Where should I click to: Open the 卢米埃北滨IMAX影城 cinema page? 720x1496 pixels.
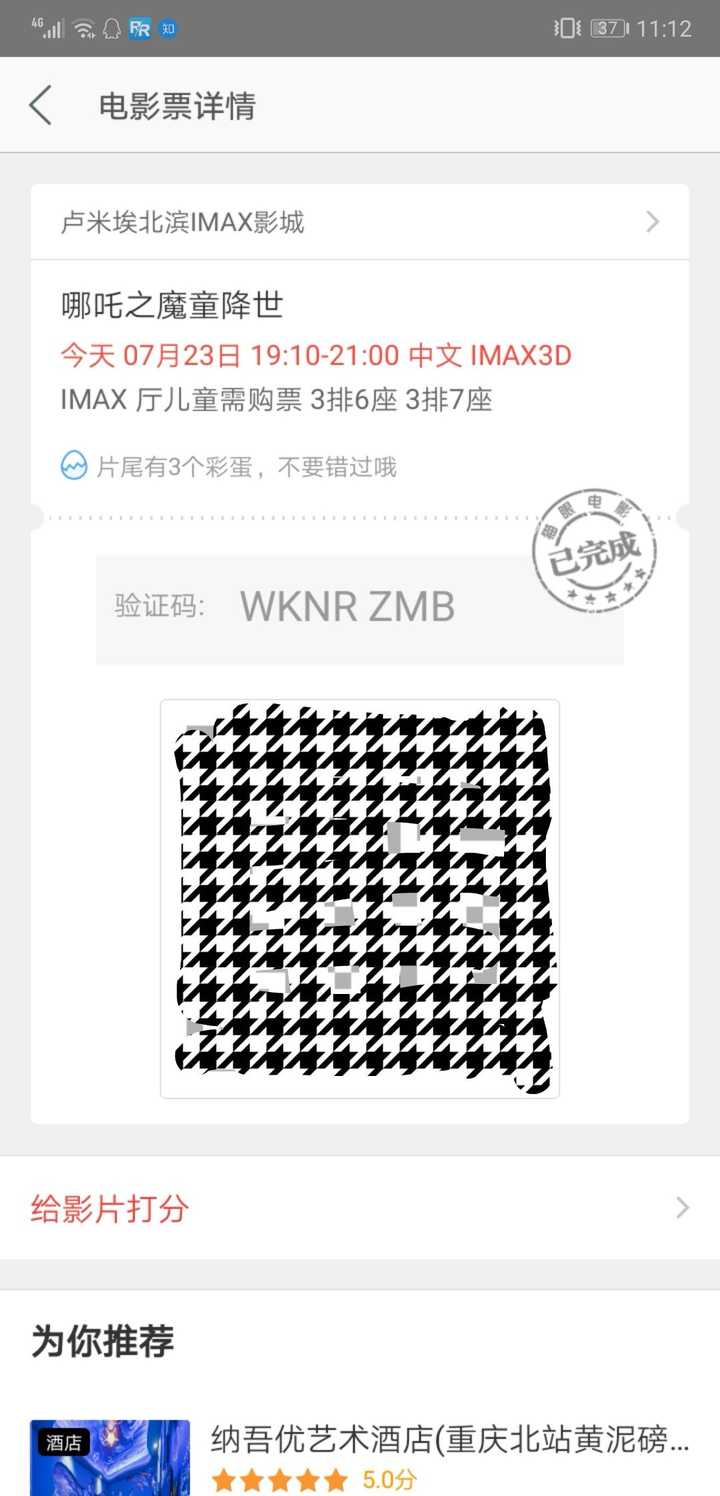360,222
